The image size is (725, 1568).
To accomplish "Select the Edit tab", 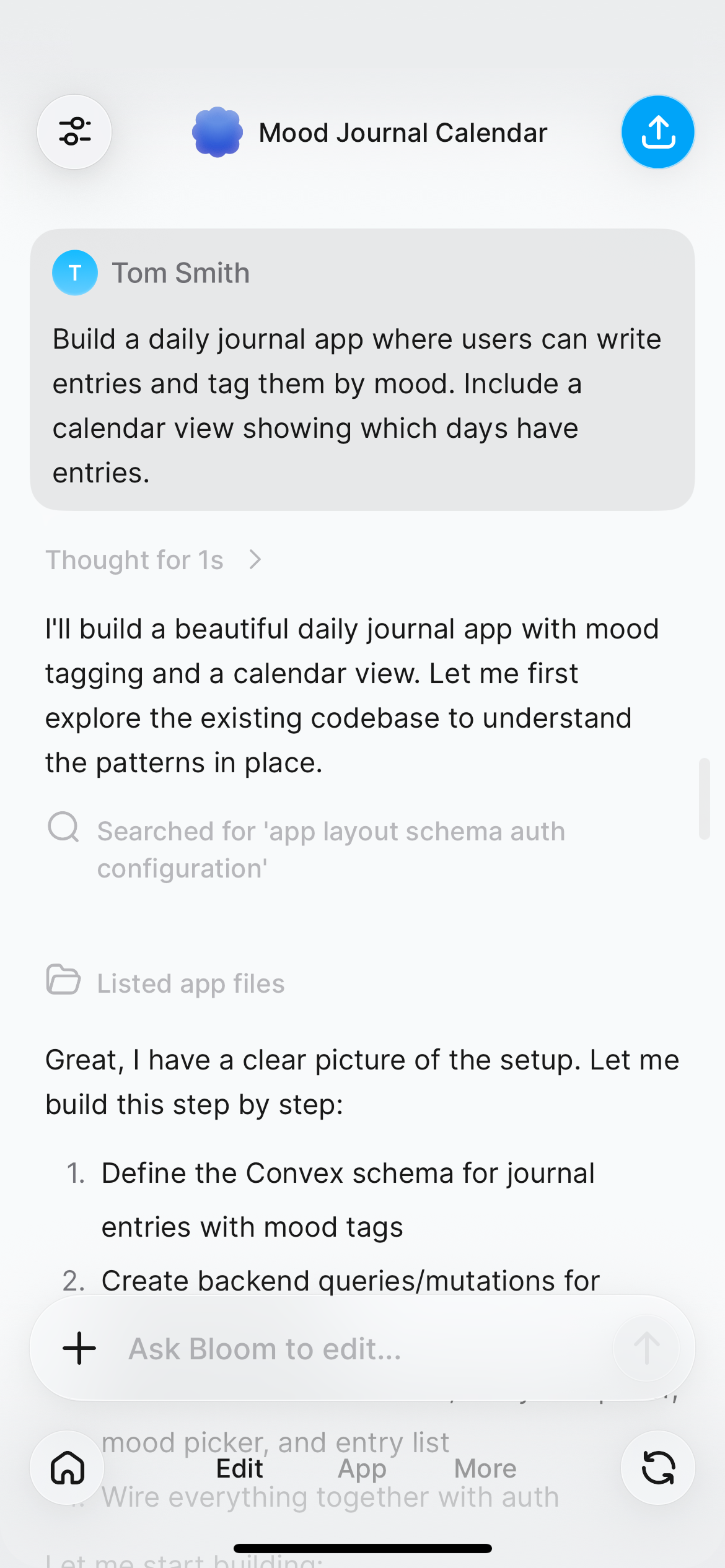I will (239, 1468).
